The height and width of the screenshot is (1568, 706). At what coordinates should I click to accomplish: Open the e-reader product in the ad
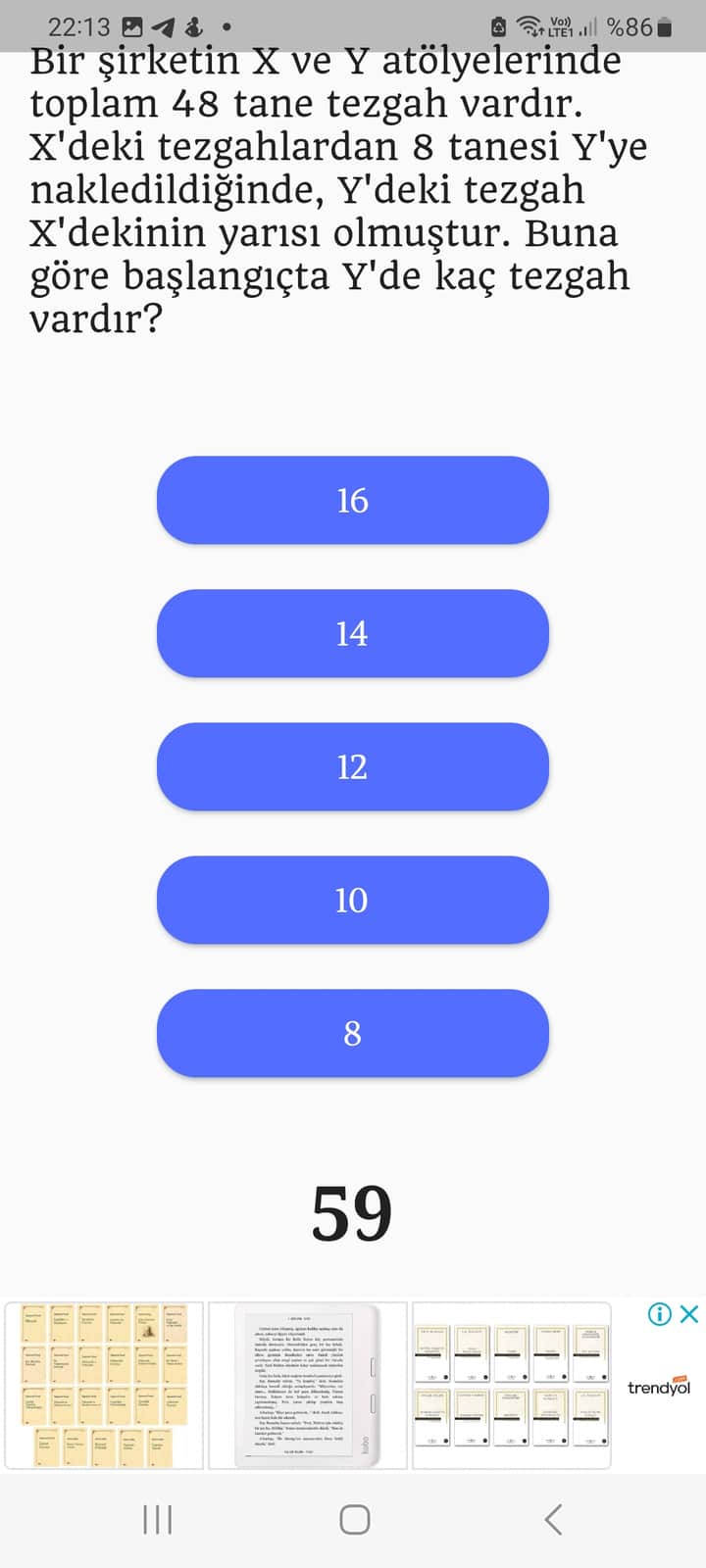click(x=308, y=1386)
